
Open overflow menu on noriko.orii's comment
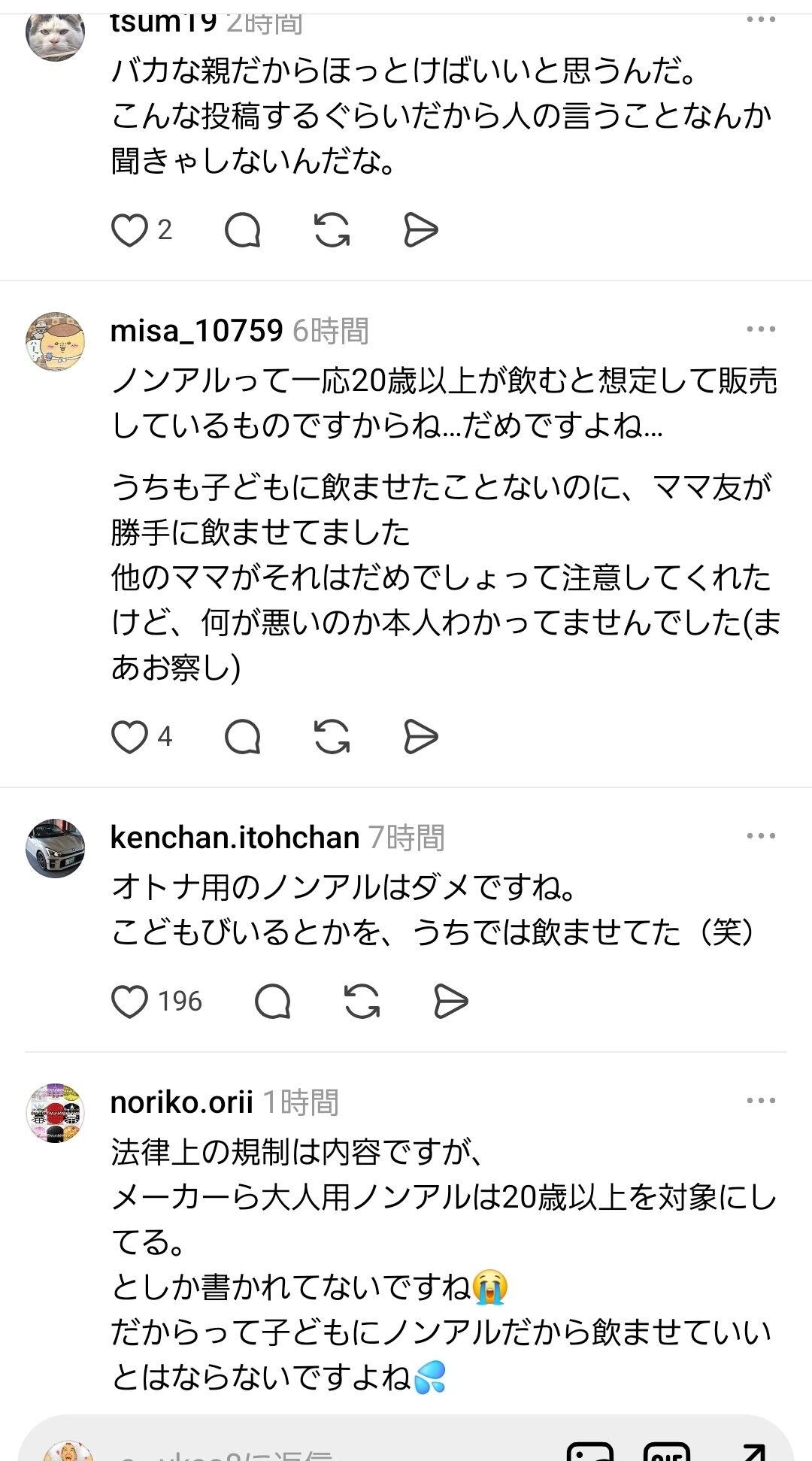(761, 1101)
